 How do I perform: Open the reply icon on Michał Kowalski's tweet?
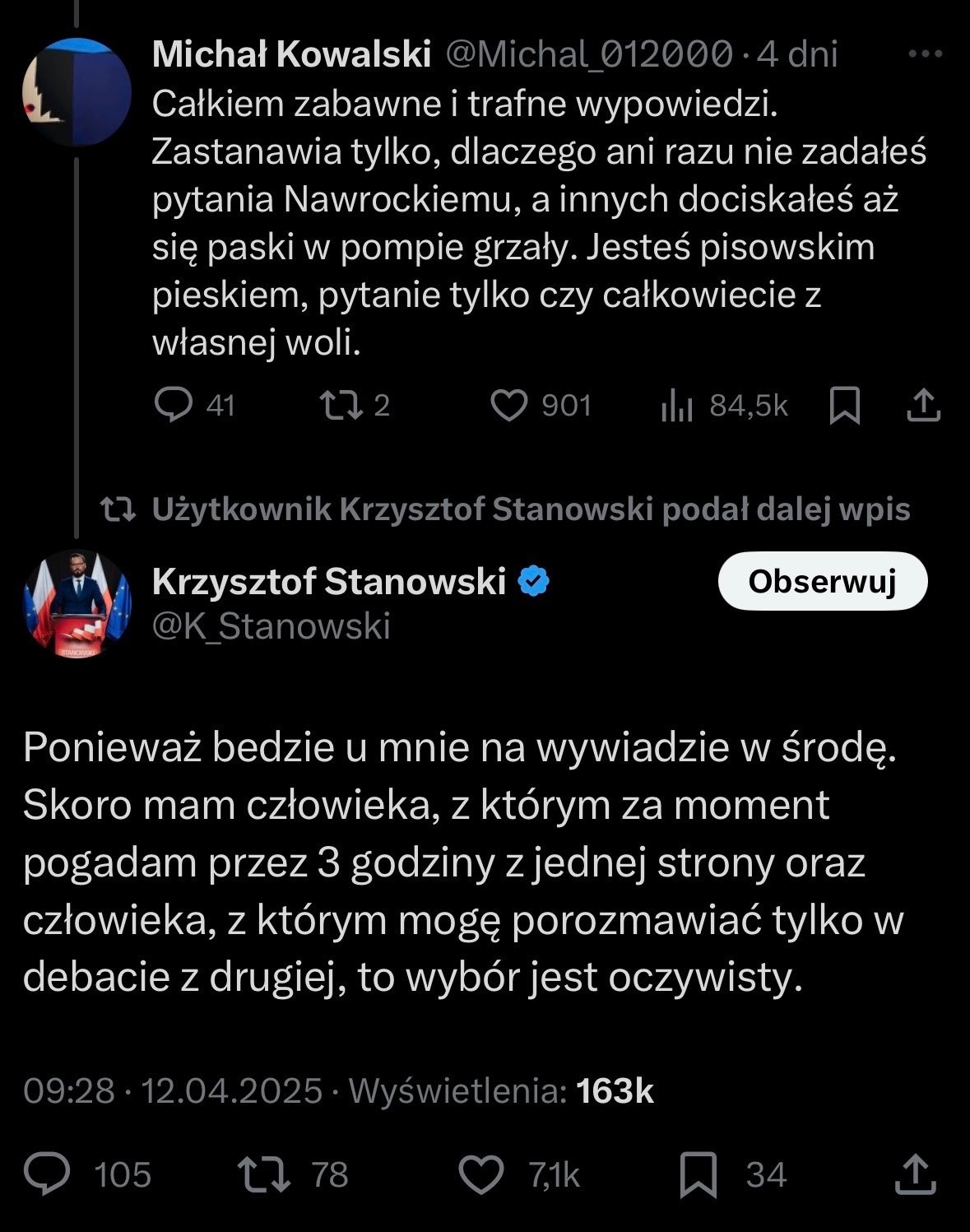(x=175, y=403)
